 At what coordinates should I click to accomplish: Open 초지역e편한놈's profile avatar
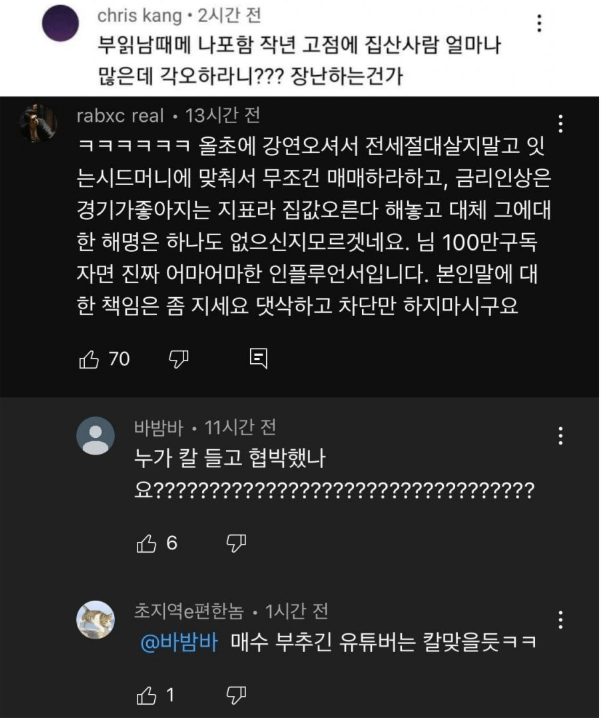(x=96, y=619)
